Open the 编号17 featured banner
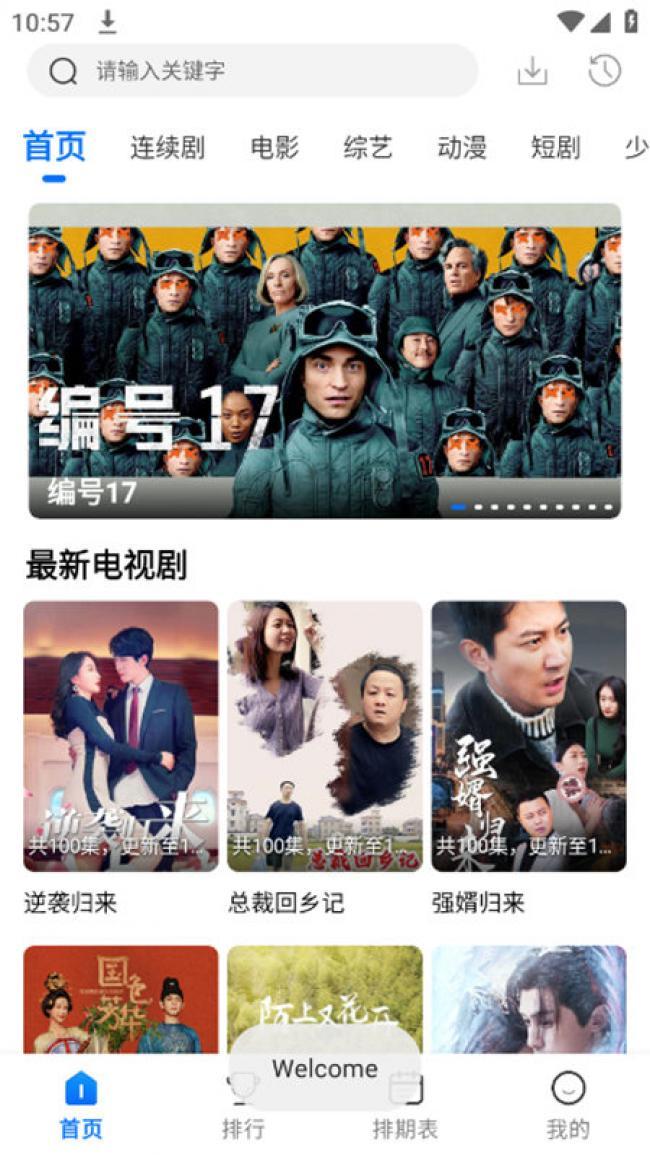The height and width of the screenshot is (1155, 650). point(325,361)
